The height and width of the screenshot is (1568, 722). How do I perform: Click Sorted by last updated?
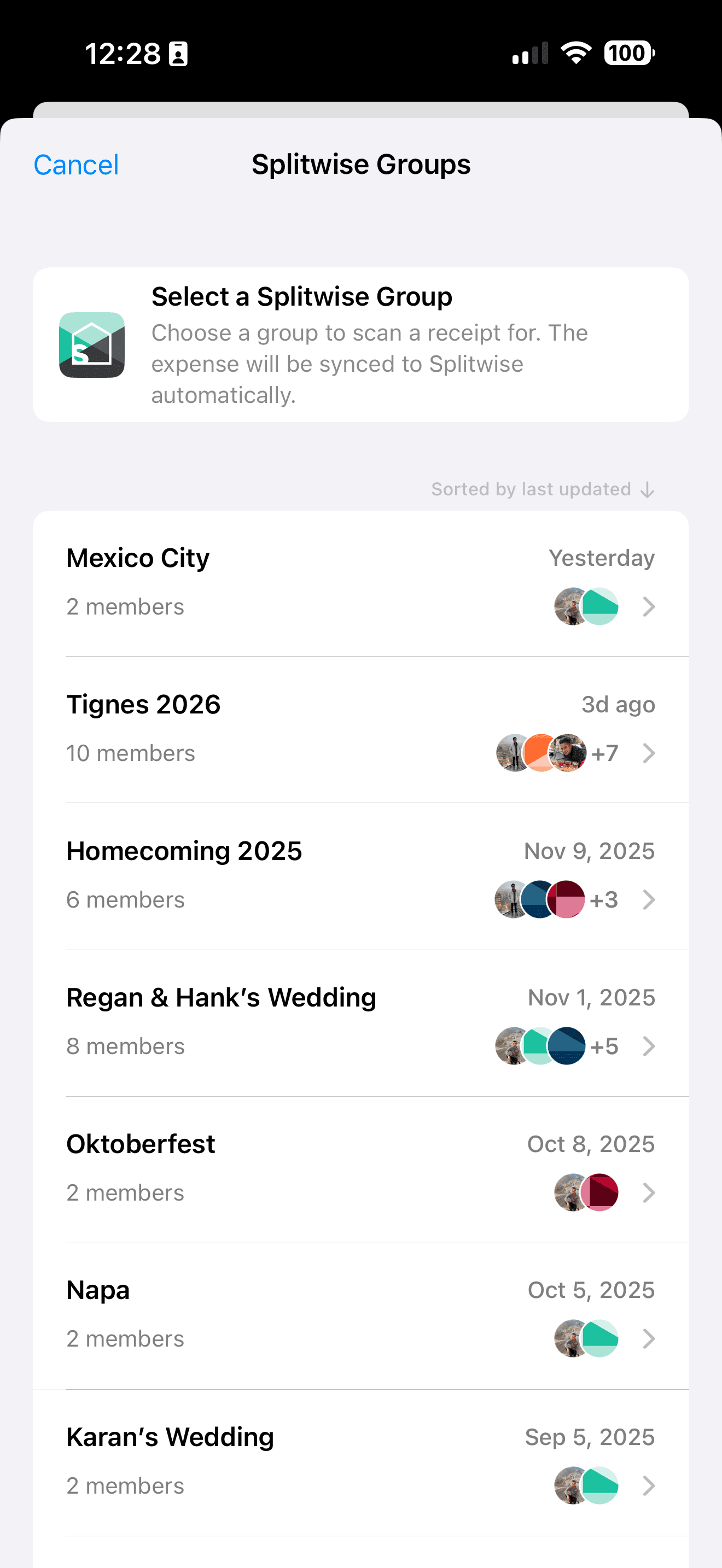531,489
